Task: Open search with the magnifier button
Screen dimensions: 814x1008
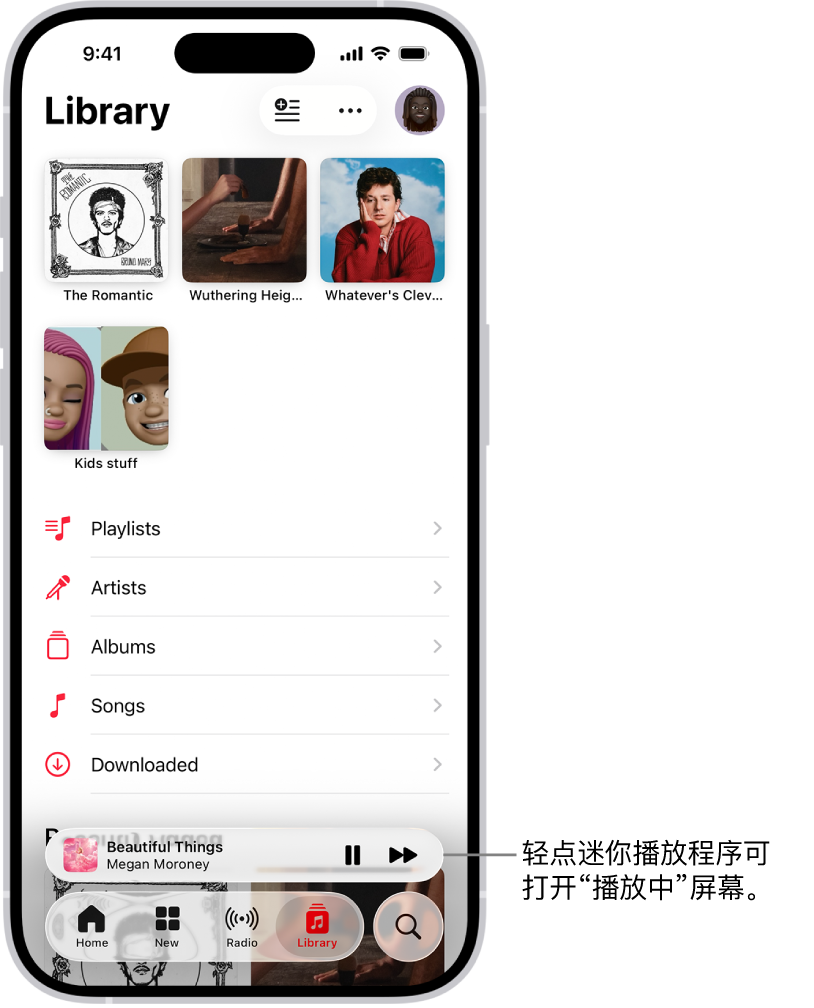Action: coord(408,927)
